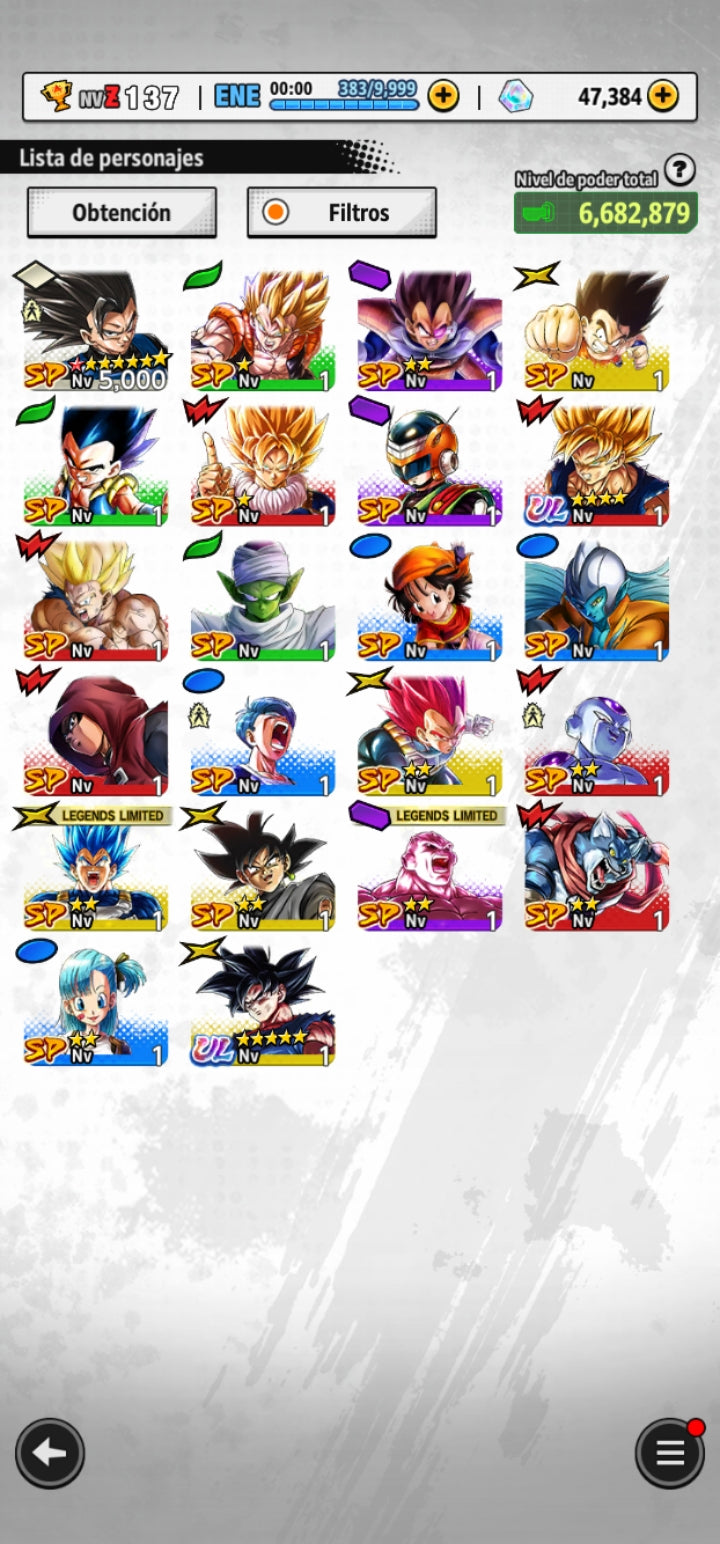Screen dimensions: 720x1544
Task: Add energy with the ENE plus button
Action: point(443,96)
